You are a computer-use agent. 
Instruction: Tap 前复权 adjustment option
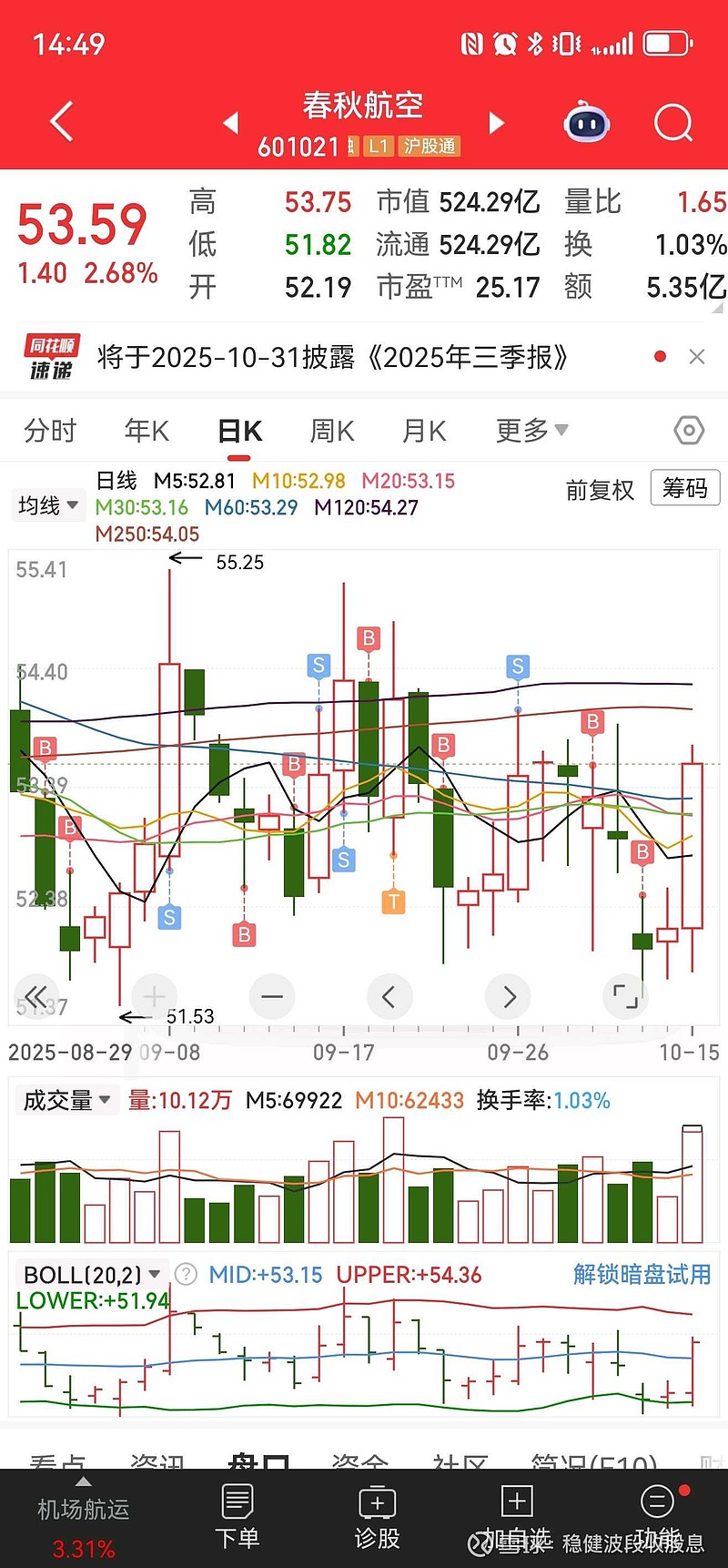(600, 490)
